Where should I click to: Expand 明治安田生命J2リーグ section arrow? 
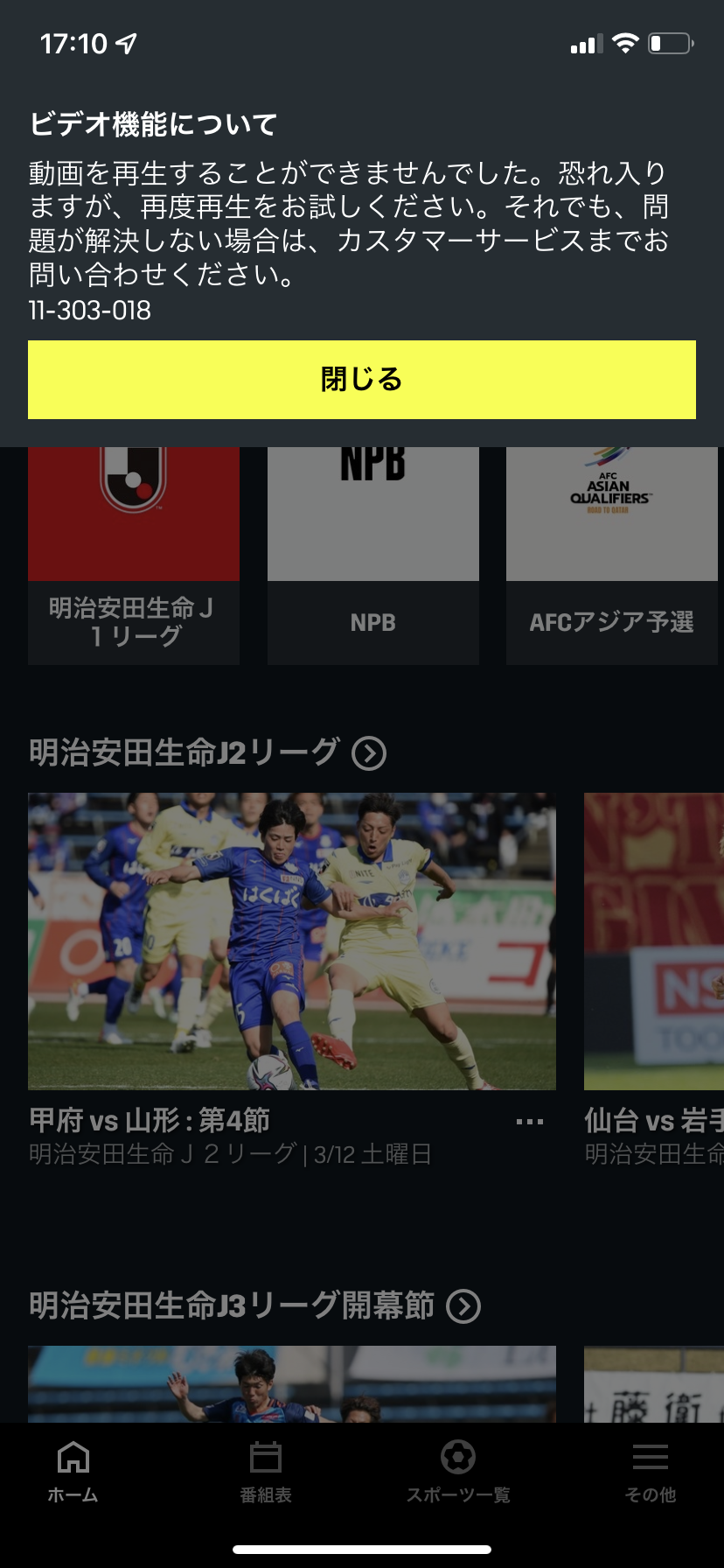pyautogui.click(x=369, y=753)
